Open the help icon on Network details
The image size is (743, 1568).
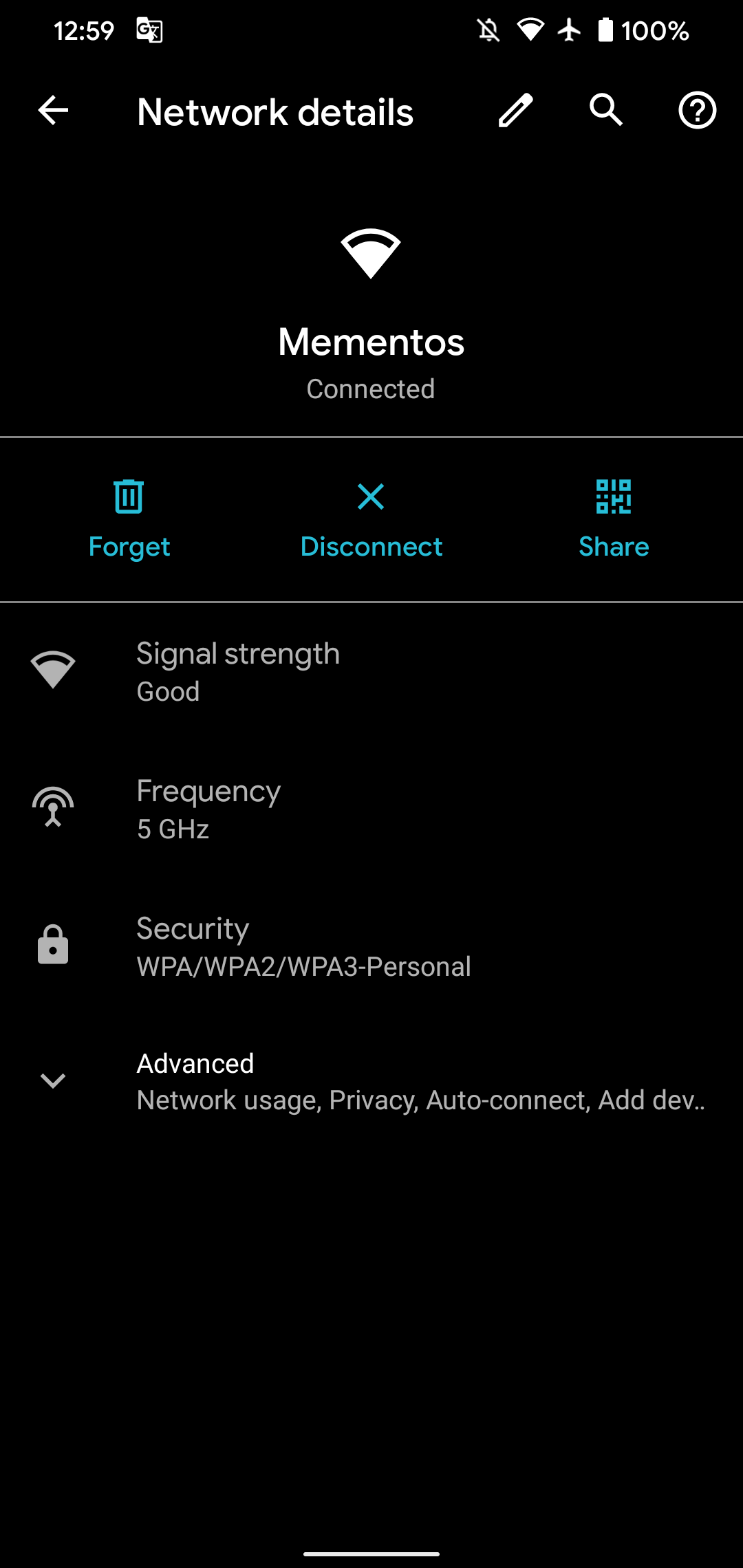[x=697, y=111]
